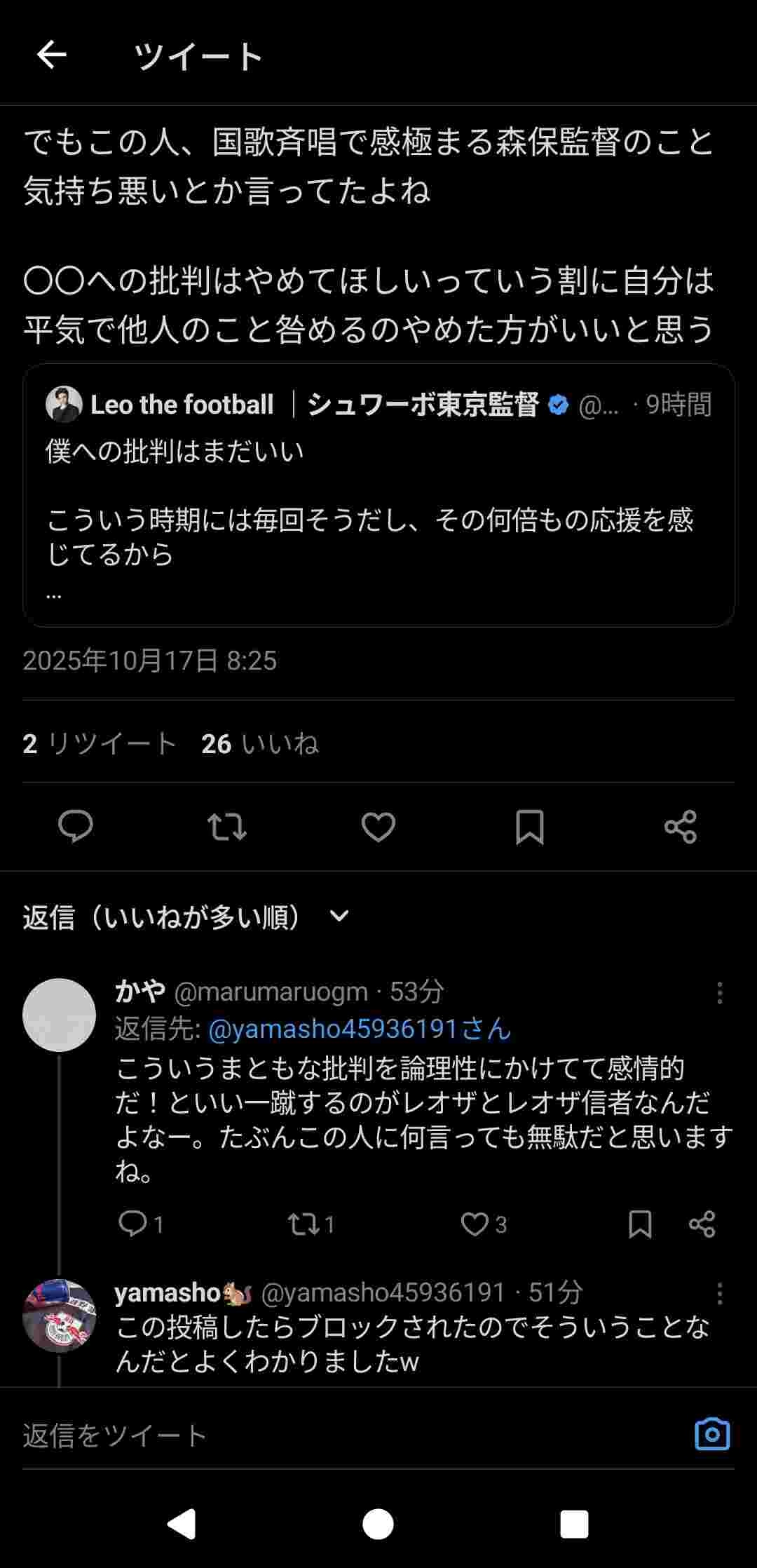Like かや's reply
This screenshot has width=757, height=1568.
[475, 1224]
